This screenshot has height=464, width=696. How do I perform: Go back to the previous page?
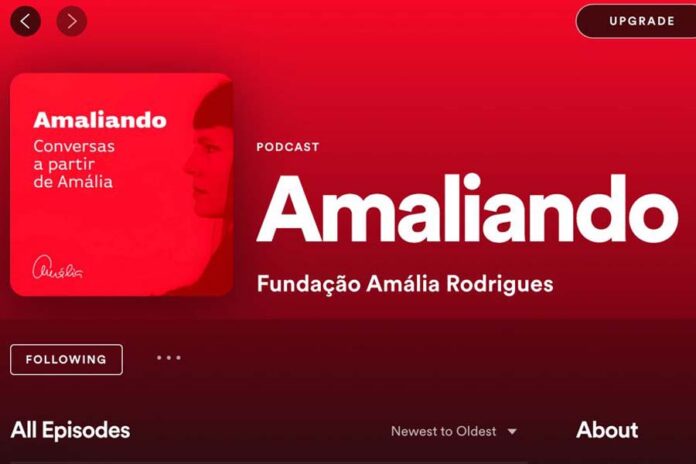pyautogui.click(x=25, y=21)
